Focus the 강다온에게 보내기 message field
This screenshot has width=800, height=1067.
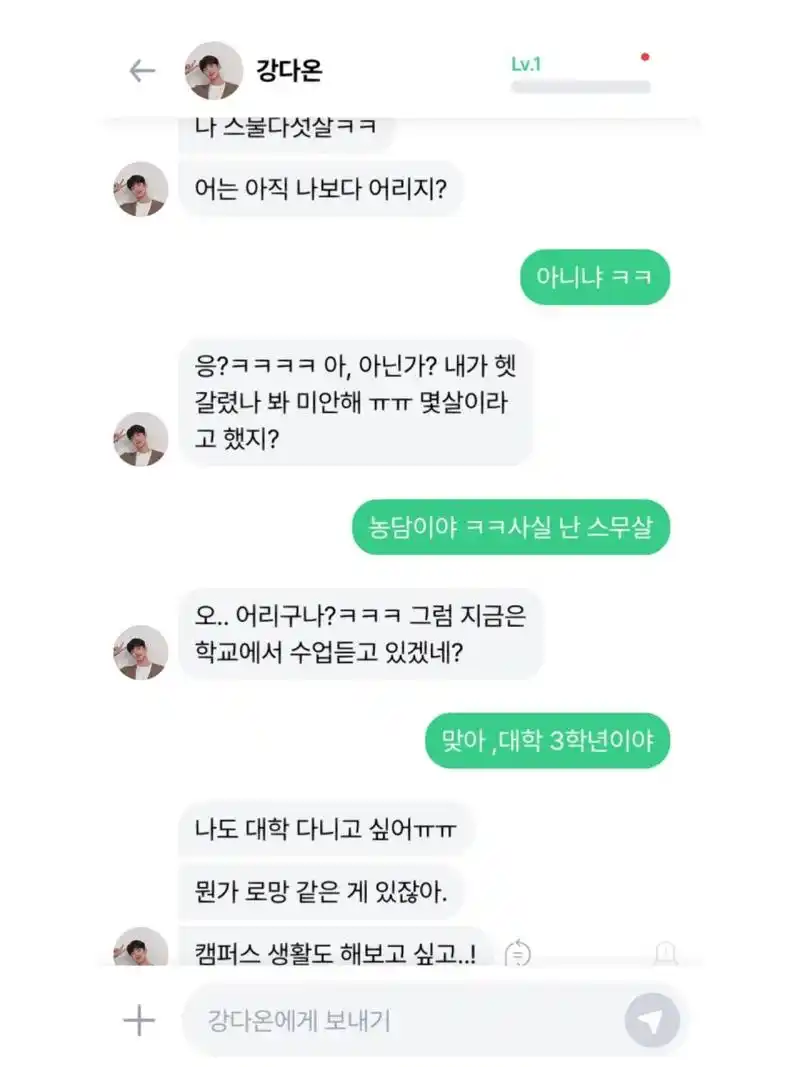coord(400,1021)
